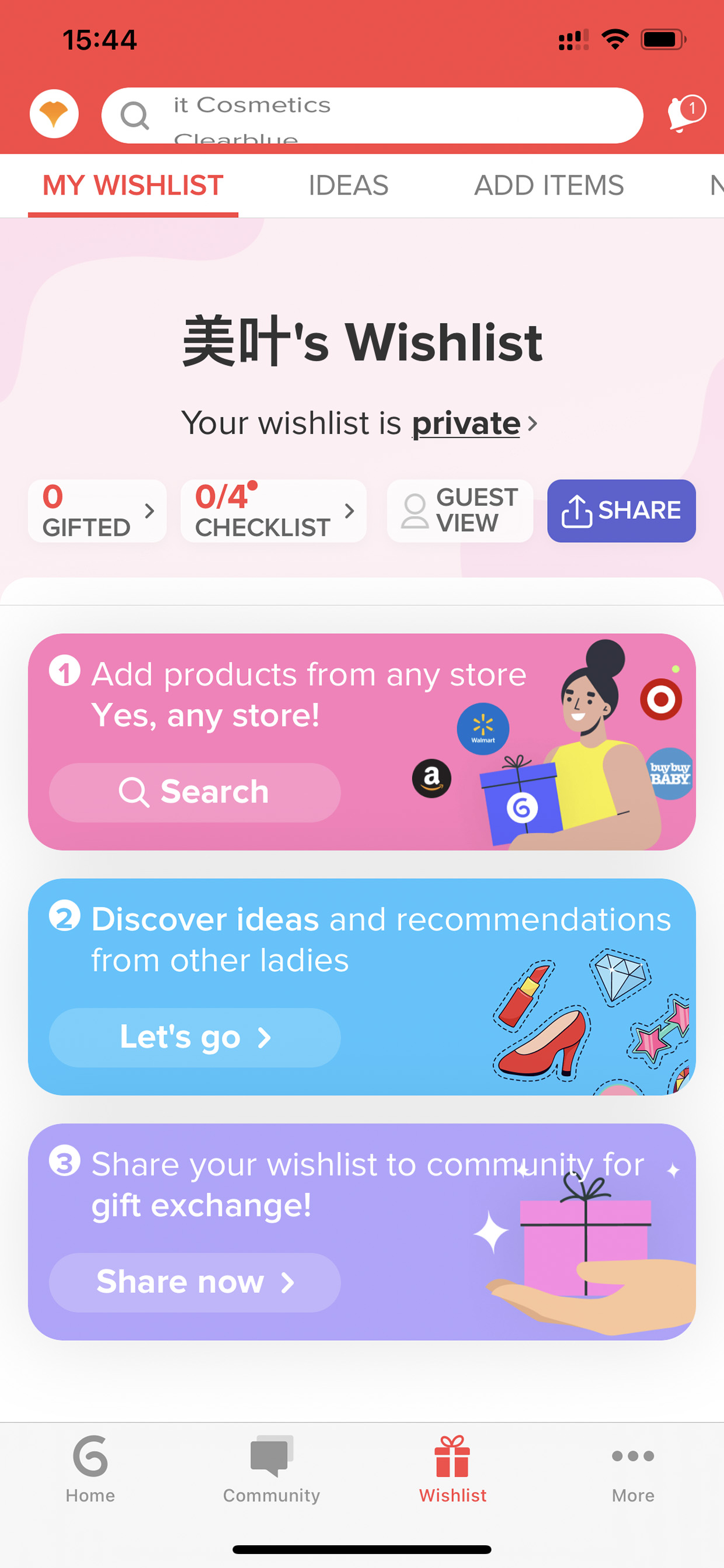Tap Share now for gift exchange
The height and width of the screenshot is (1568, 724).
[x=194, y=1282]
